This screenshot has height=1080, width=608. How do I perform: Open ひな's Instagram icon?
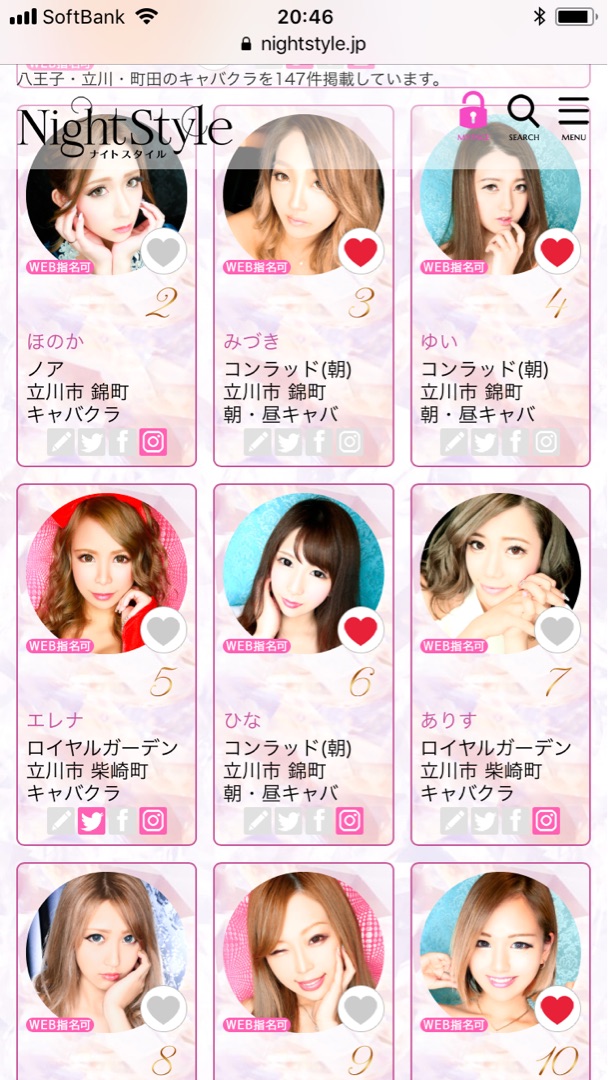pos(349,821)
